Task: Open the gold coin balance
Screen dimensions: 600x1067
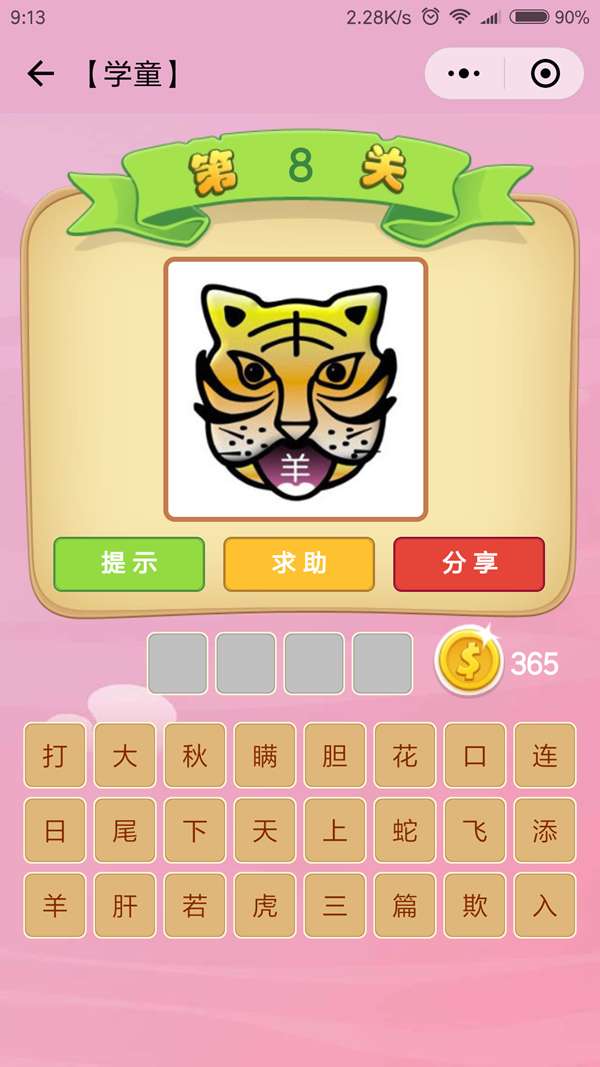Action: click(x=468, y=662)
